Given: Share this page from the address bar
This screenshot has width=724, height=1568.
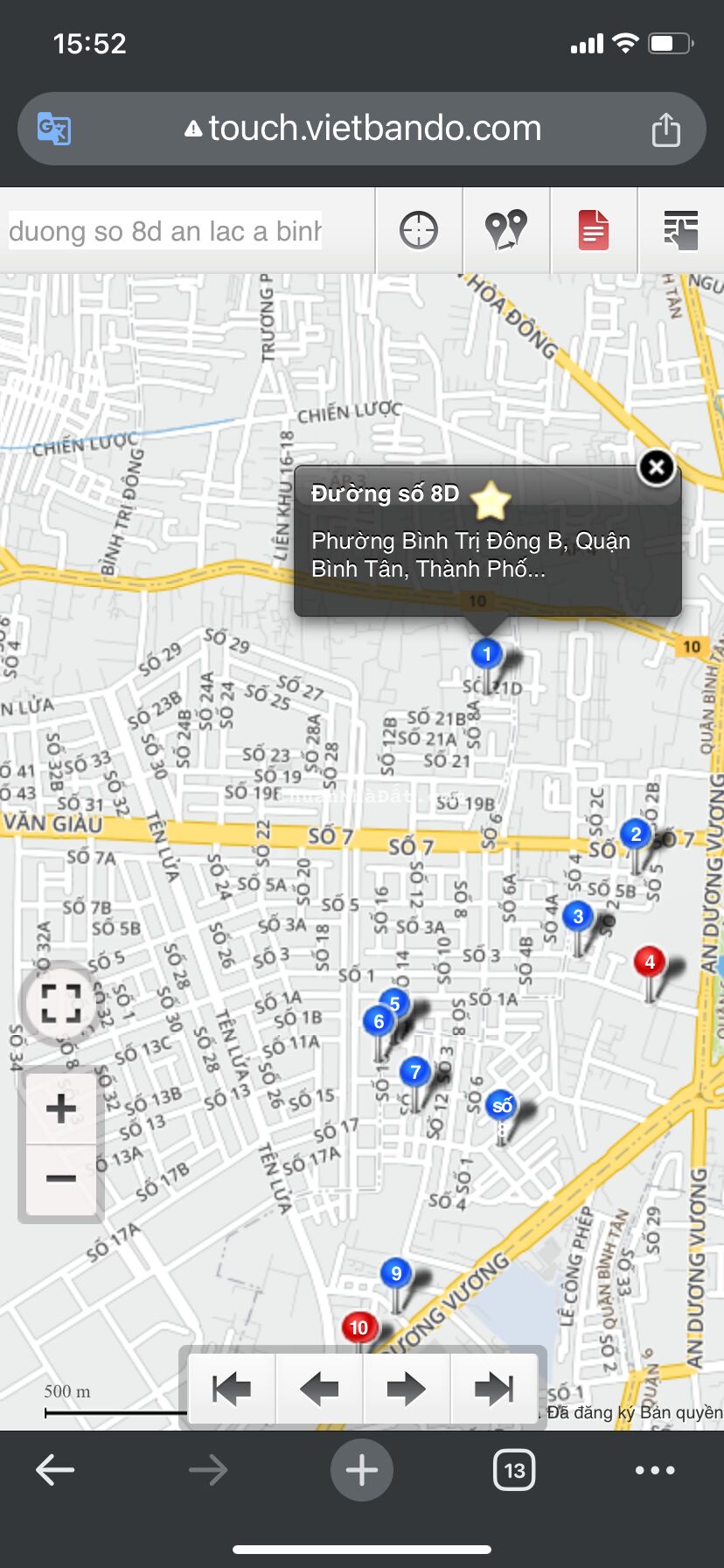Looking at the screenshot, I should [665, 129].
